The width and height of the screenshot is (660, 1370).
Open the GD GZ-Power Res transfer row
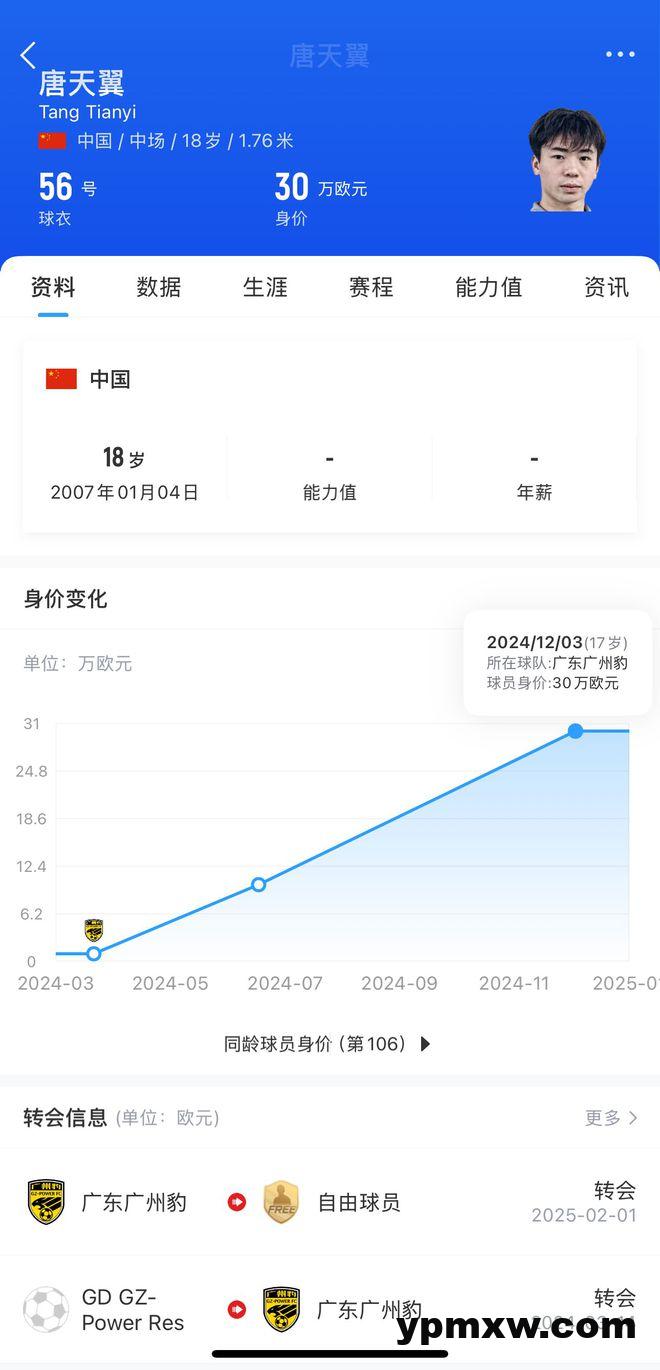330,1308
